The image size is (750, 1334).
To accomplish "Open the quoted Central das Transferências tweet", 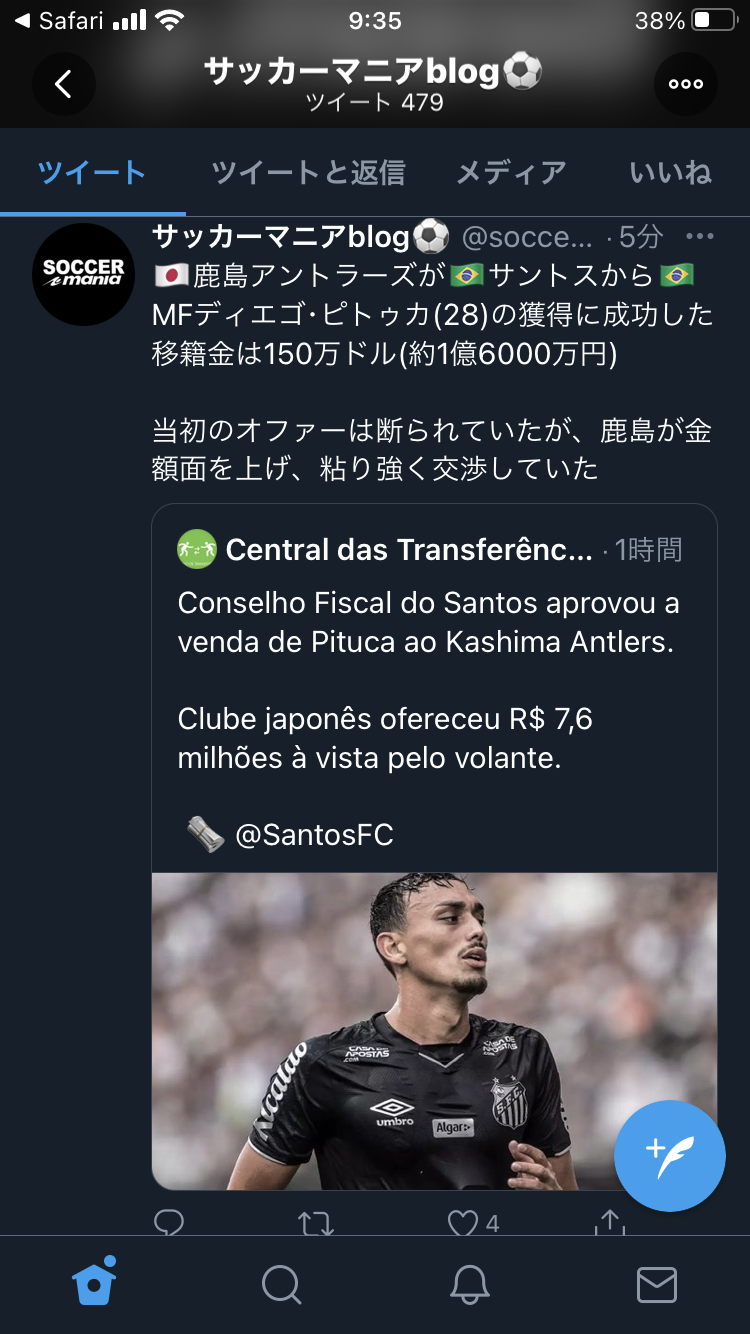I will pos(434,680).
